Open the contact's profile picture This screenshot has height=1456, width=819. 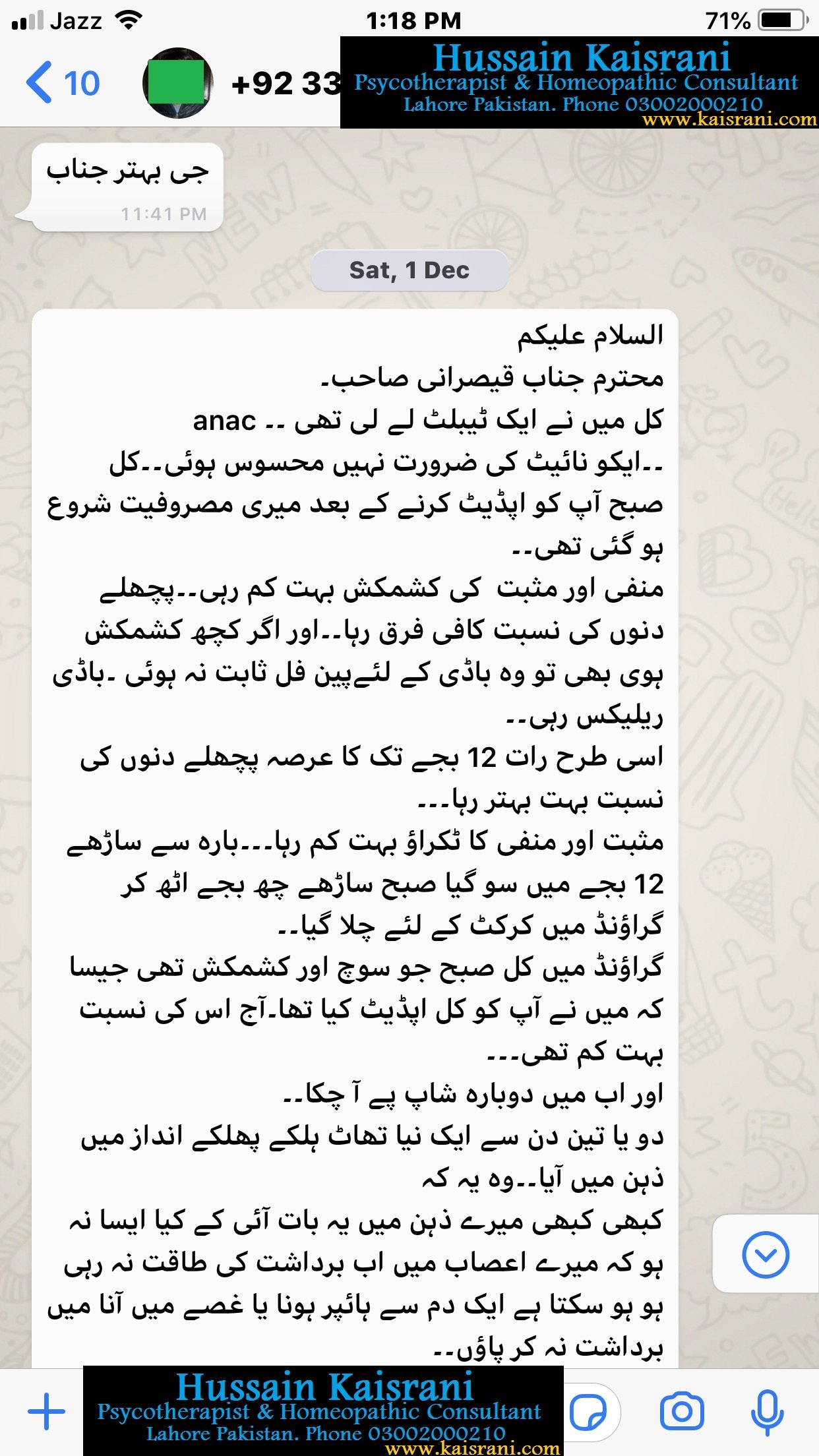[x=177, y=83]
